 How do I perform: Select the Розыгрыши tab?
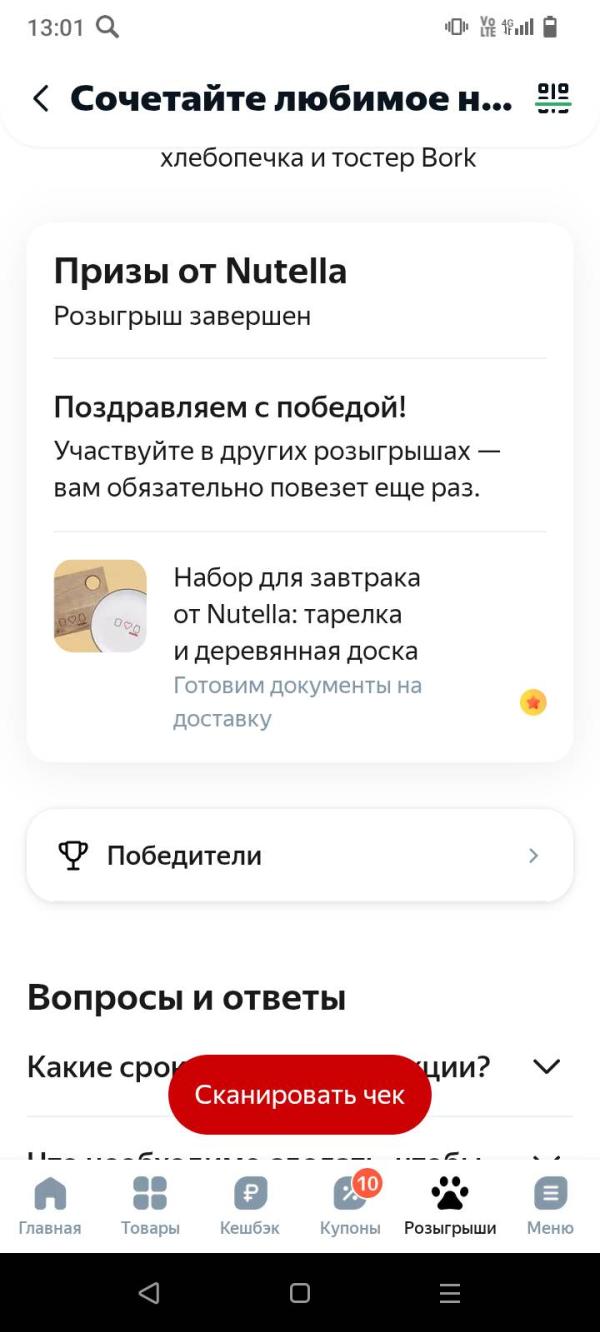[x=450, y=1205]
